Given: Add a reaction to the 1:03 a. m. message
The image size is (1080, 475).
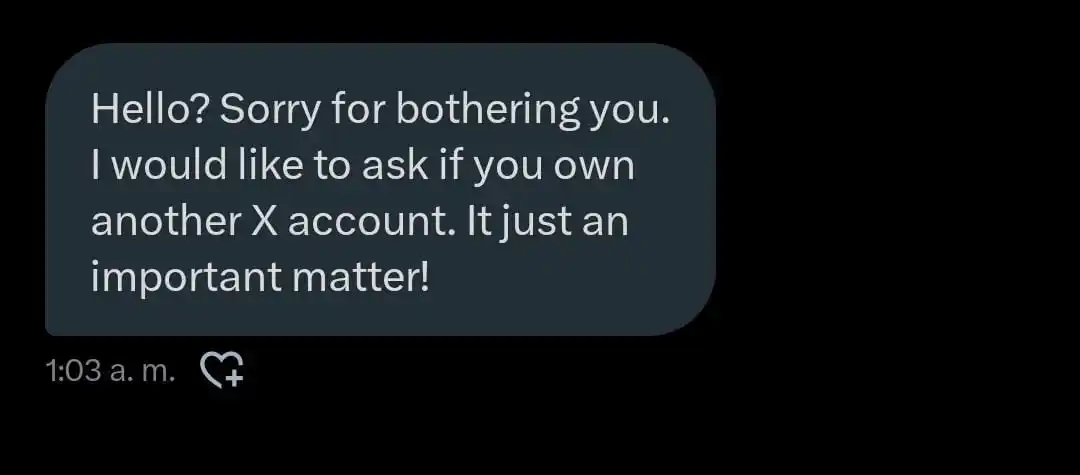Looking at the screenshot, I should (222, 371).
